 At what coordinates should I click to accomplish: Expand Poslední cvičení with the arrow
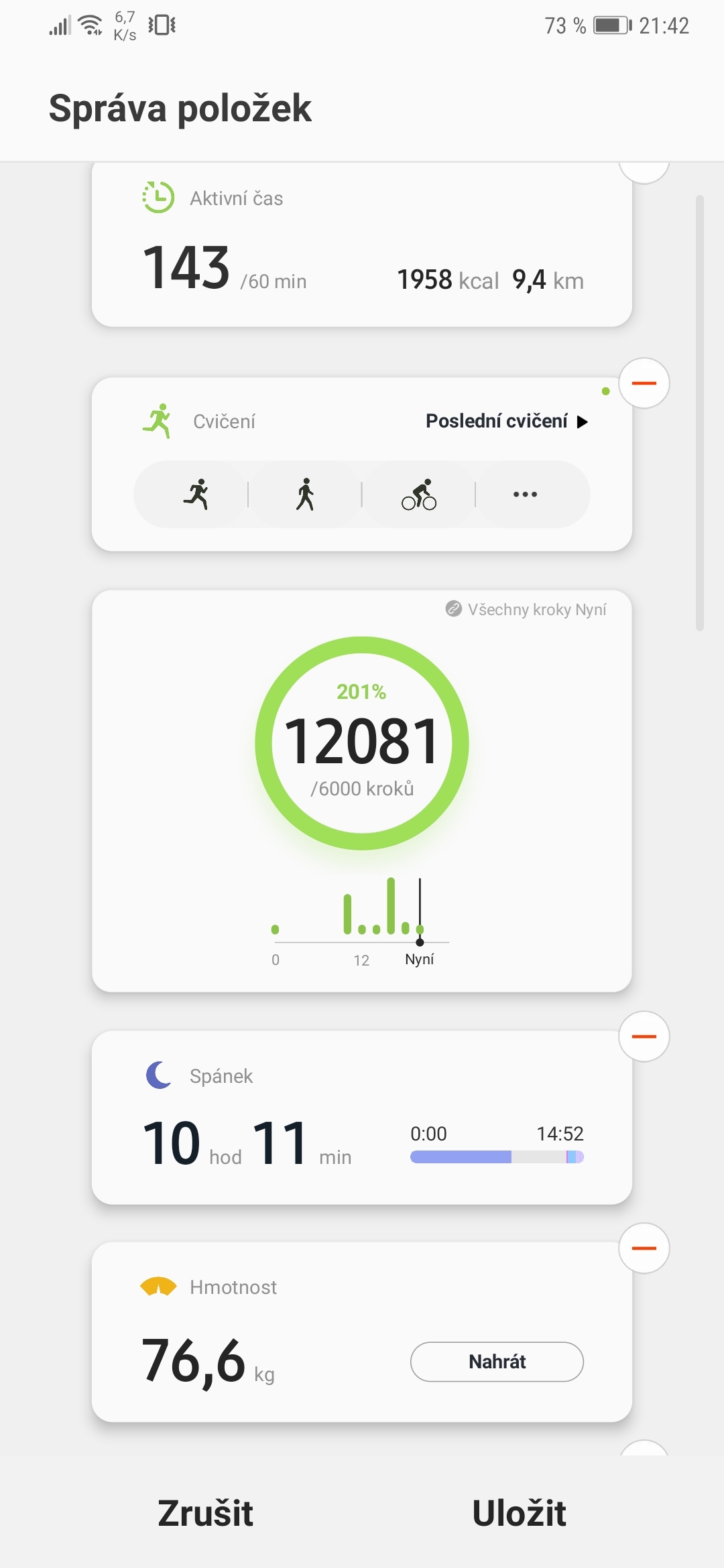click(584, 422)
